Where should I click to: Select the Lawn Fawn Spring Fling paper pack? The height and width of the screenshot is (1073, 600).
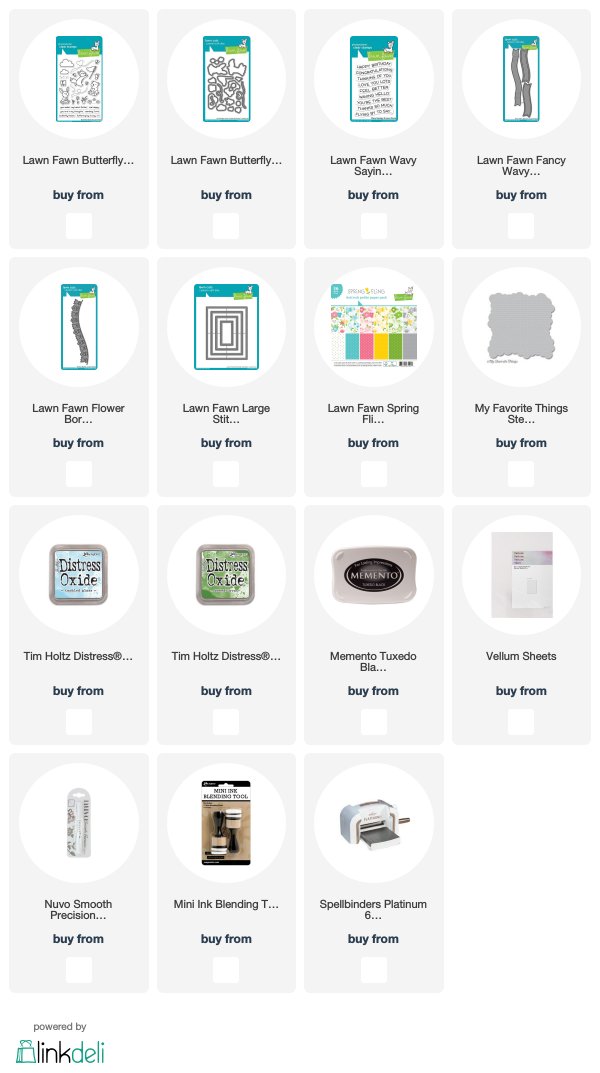coord(374,377)
